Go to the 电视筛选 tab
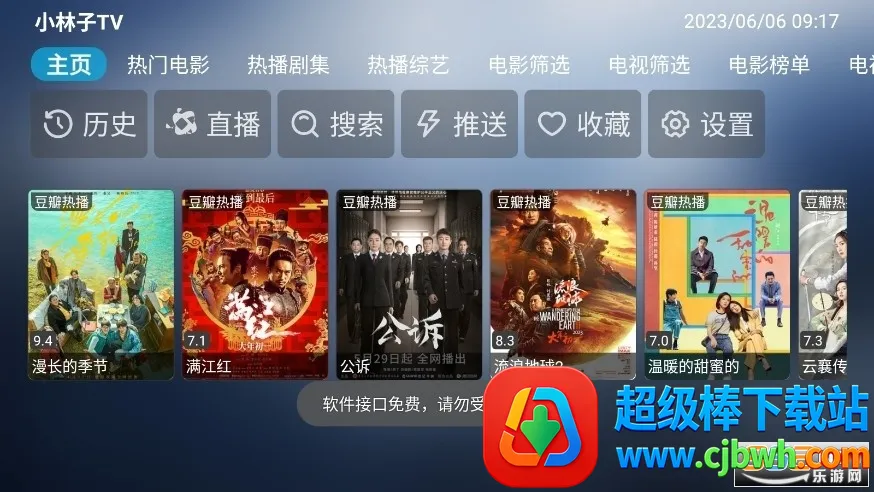This screenshot has width=874, height=492. point(649,66)
